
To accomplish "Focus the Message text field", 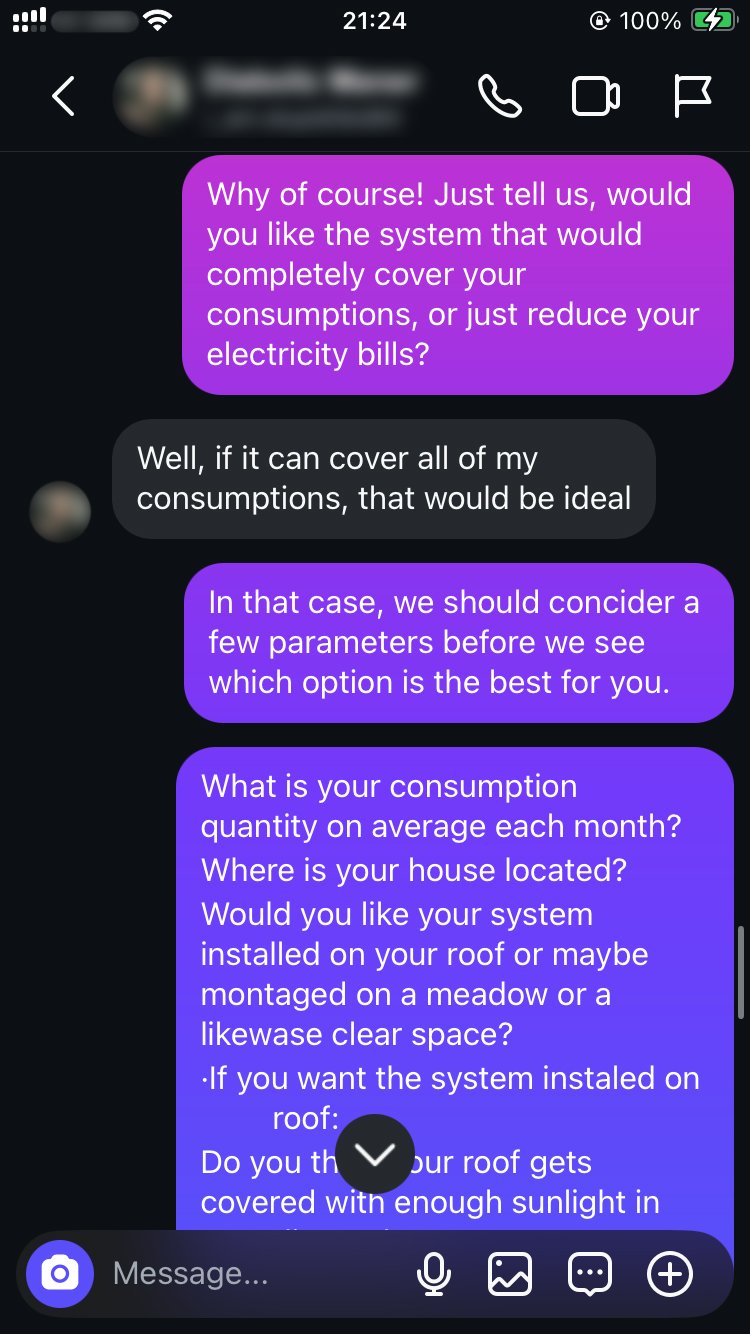I will 250,1273.
